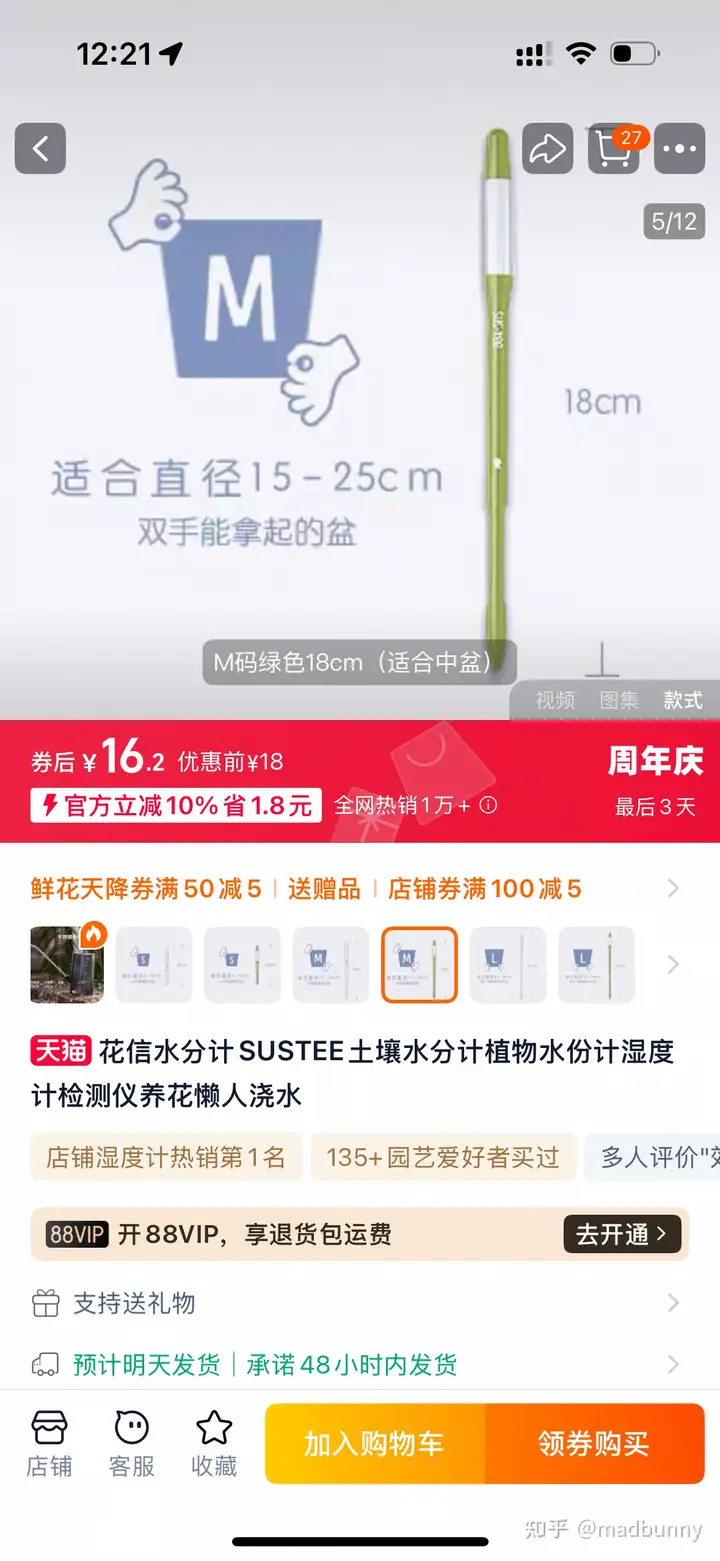
Task: Switch to the 图集 tab
Action: 619,700
